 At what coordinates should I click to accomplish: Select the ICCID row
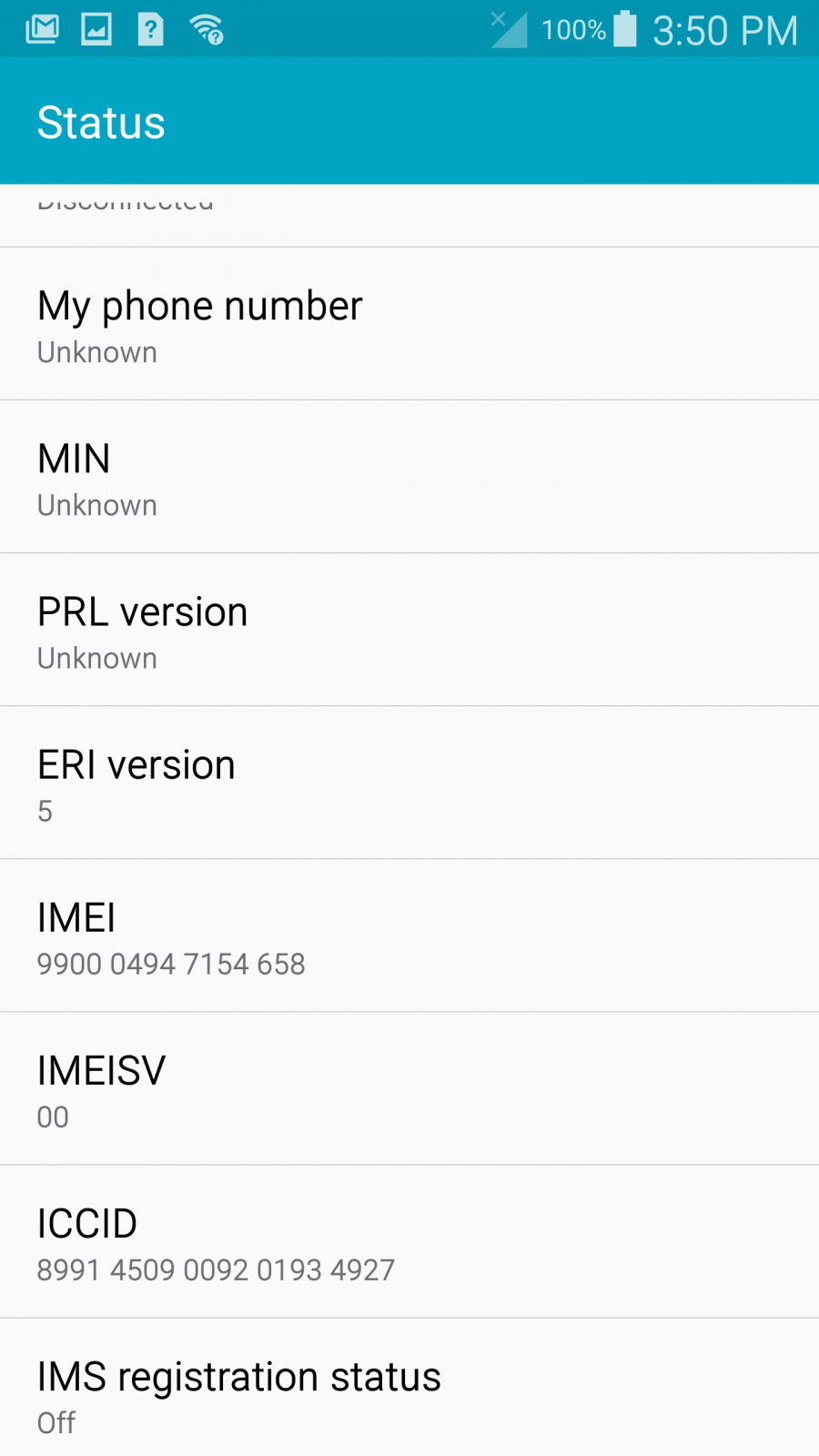click(x=409, y=1241)
